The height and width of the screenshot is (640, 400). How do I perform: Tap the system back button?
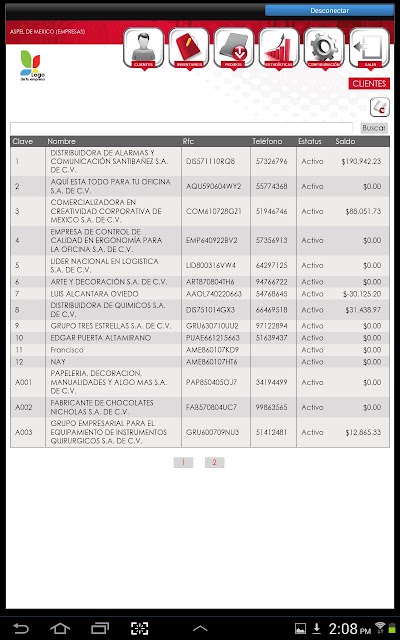(20, 628)
